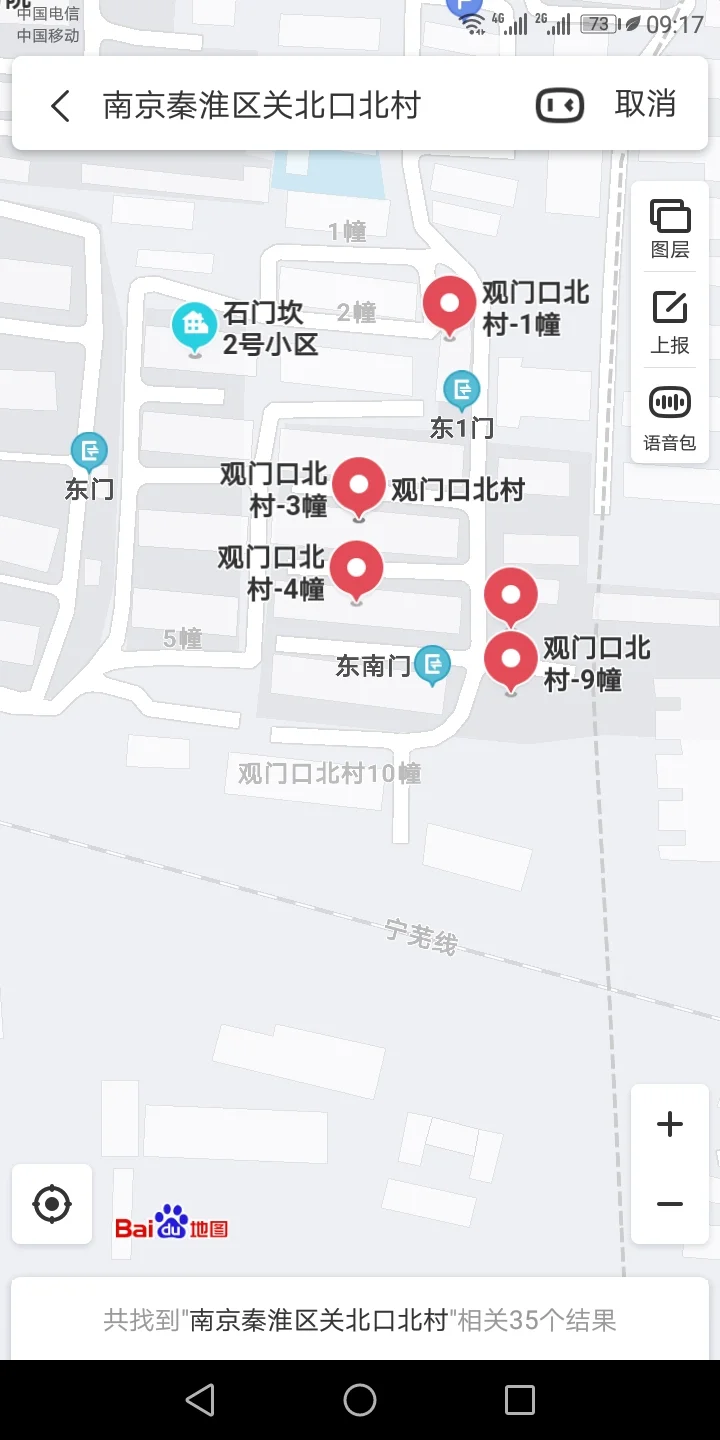Tap the 东1门 gate marker icon

click(461, 390)
